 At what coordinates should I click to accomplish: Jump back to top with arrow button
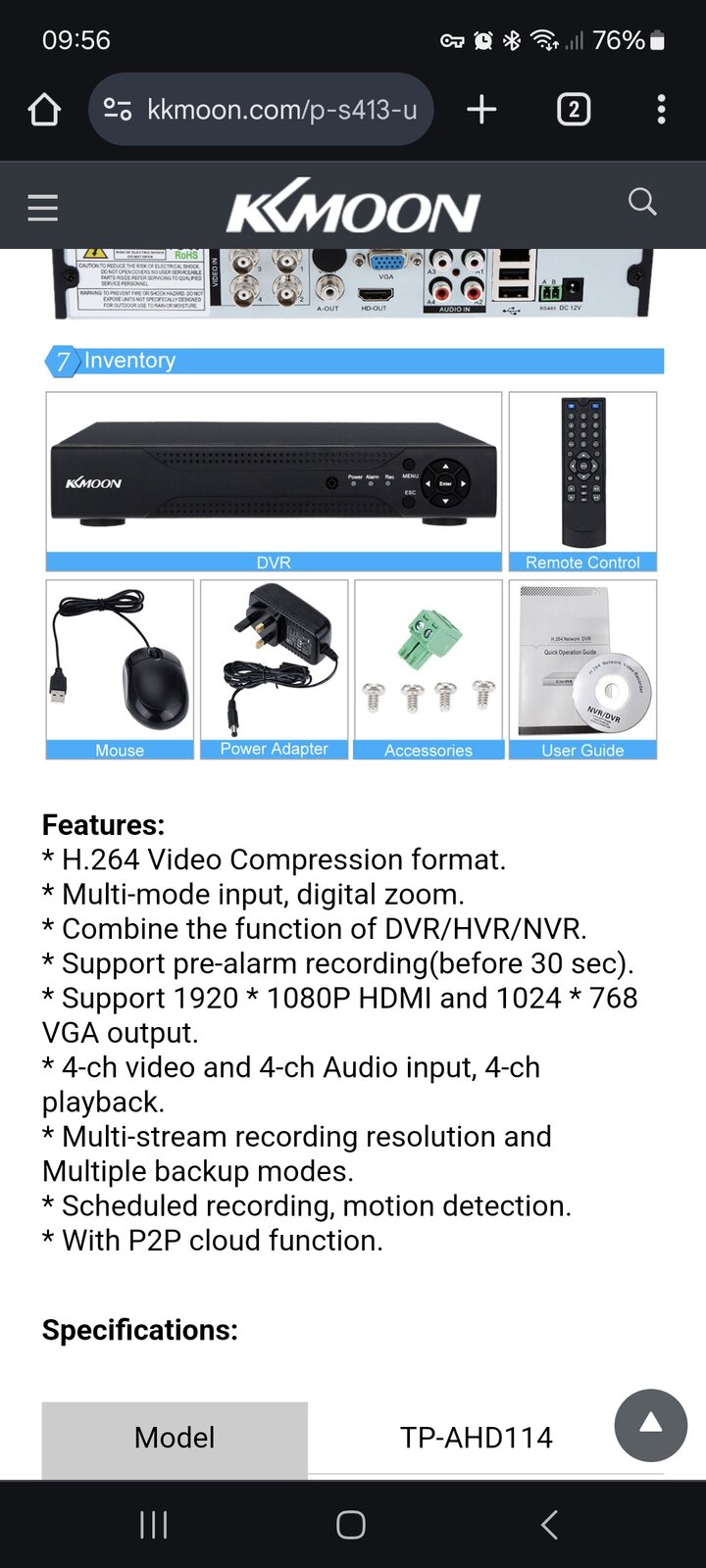point(651,1425)
